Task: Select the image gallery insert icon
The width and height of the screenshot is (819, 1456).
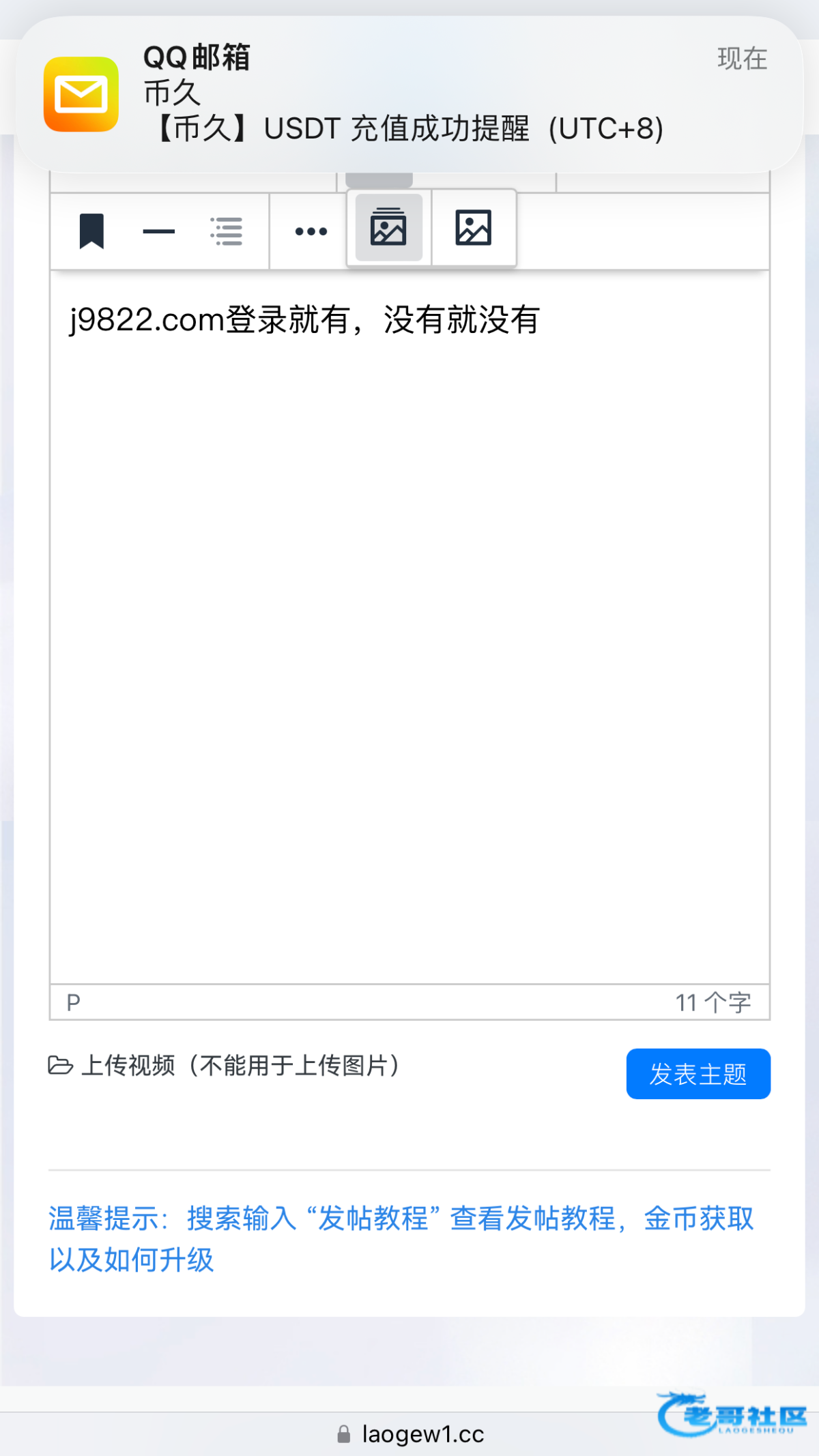Action: [389, 227]
